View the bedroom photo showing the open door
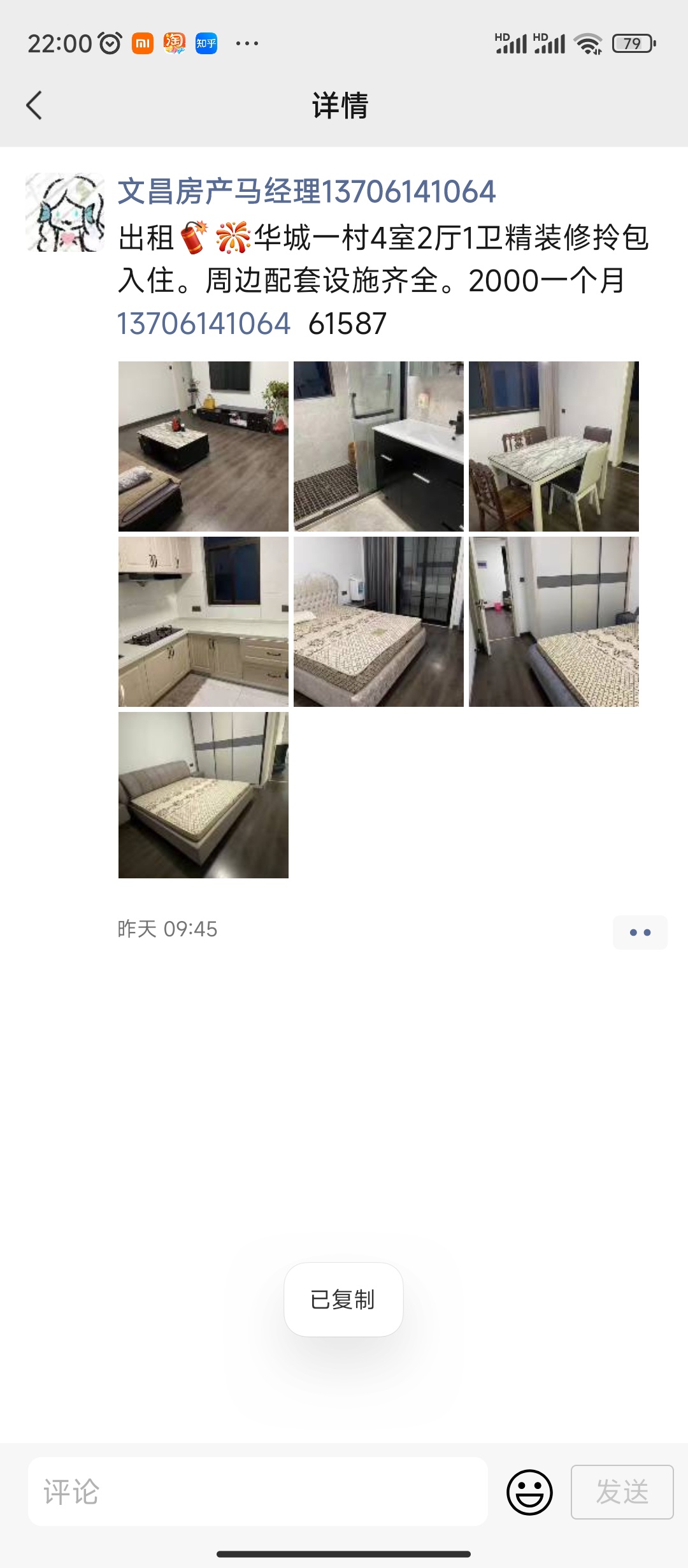The height and width of the screenshot is (1568, 688). [554, 621]
